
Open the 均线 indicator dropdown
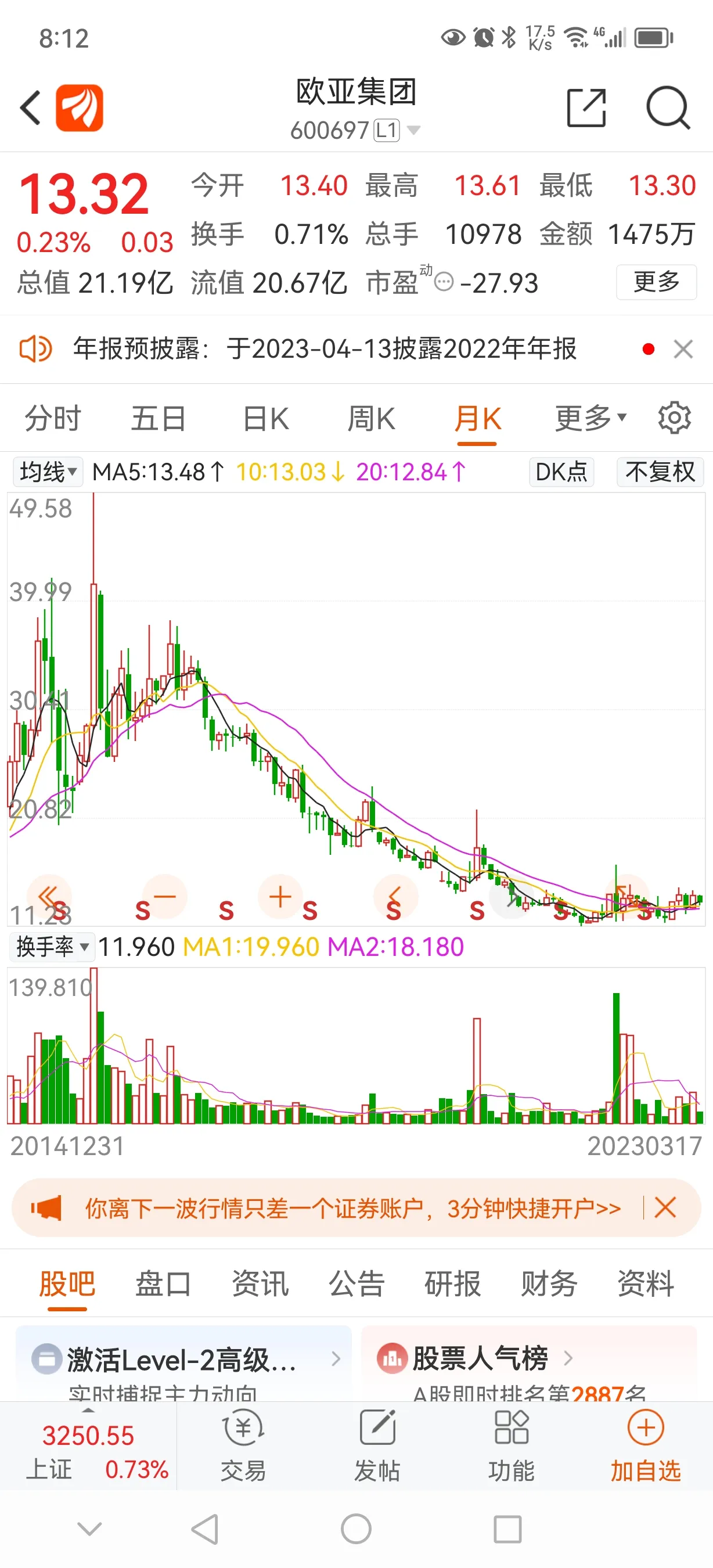pyautogui.click(x=49, y=472)
